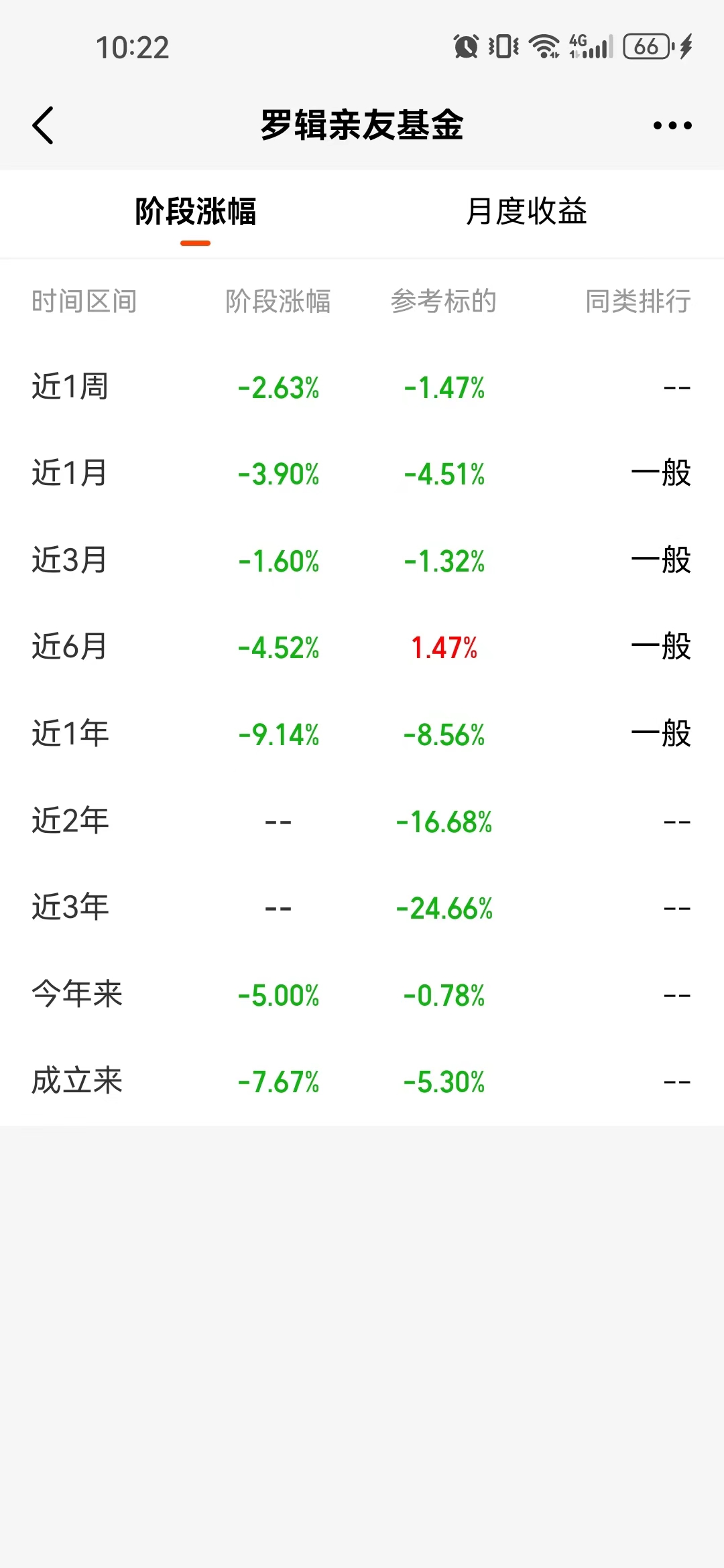
Task: Open the more options menu (three dots)
Action: [x=672, y=125]
